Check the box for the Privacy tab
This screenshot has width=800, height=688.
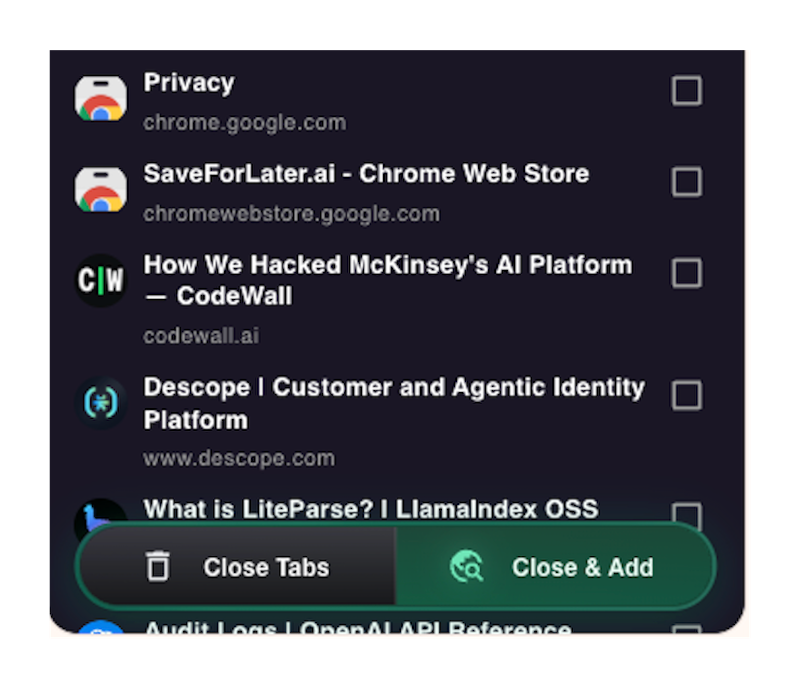tap(686, 91)
